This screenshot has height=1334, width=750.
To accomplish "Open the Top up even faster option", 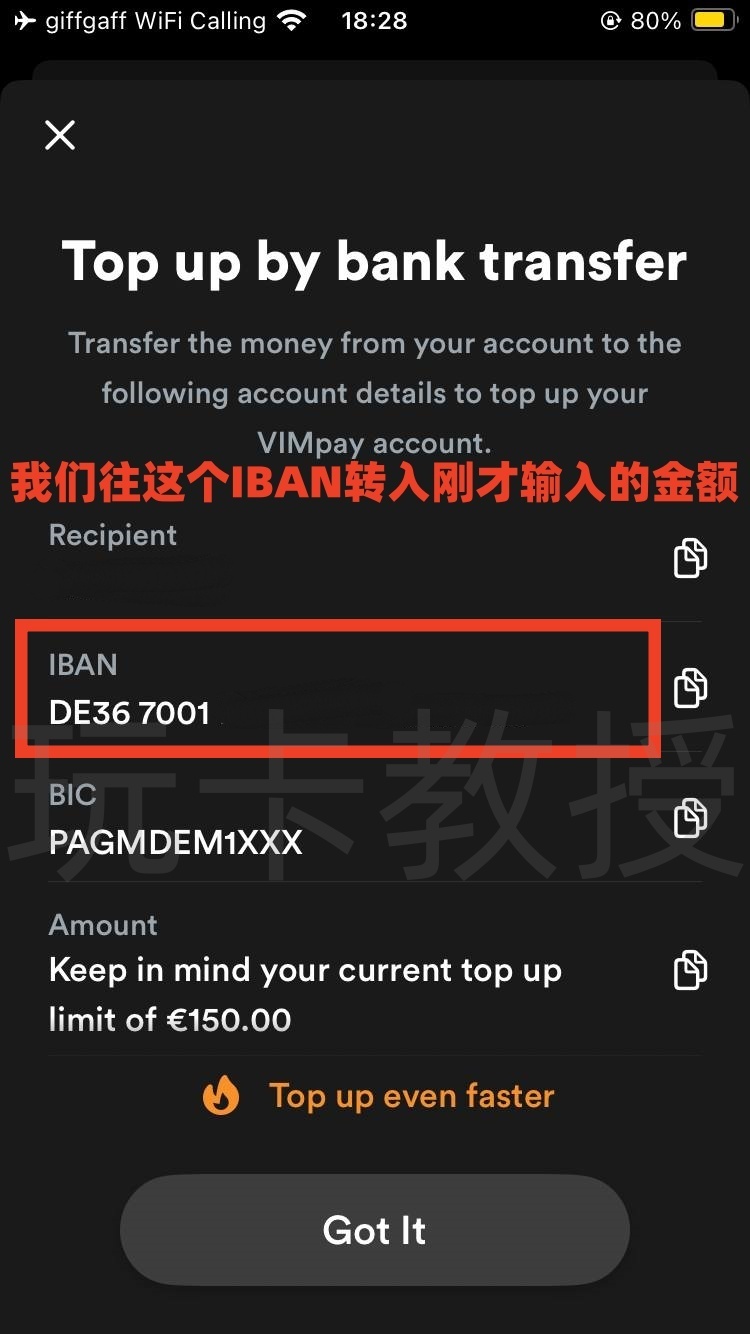I will [410, 1096].
